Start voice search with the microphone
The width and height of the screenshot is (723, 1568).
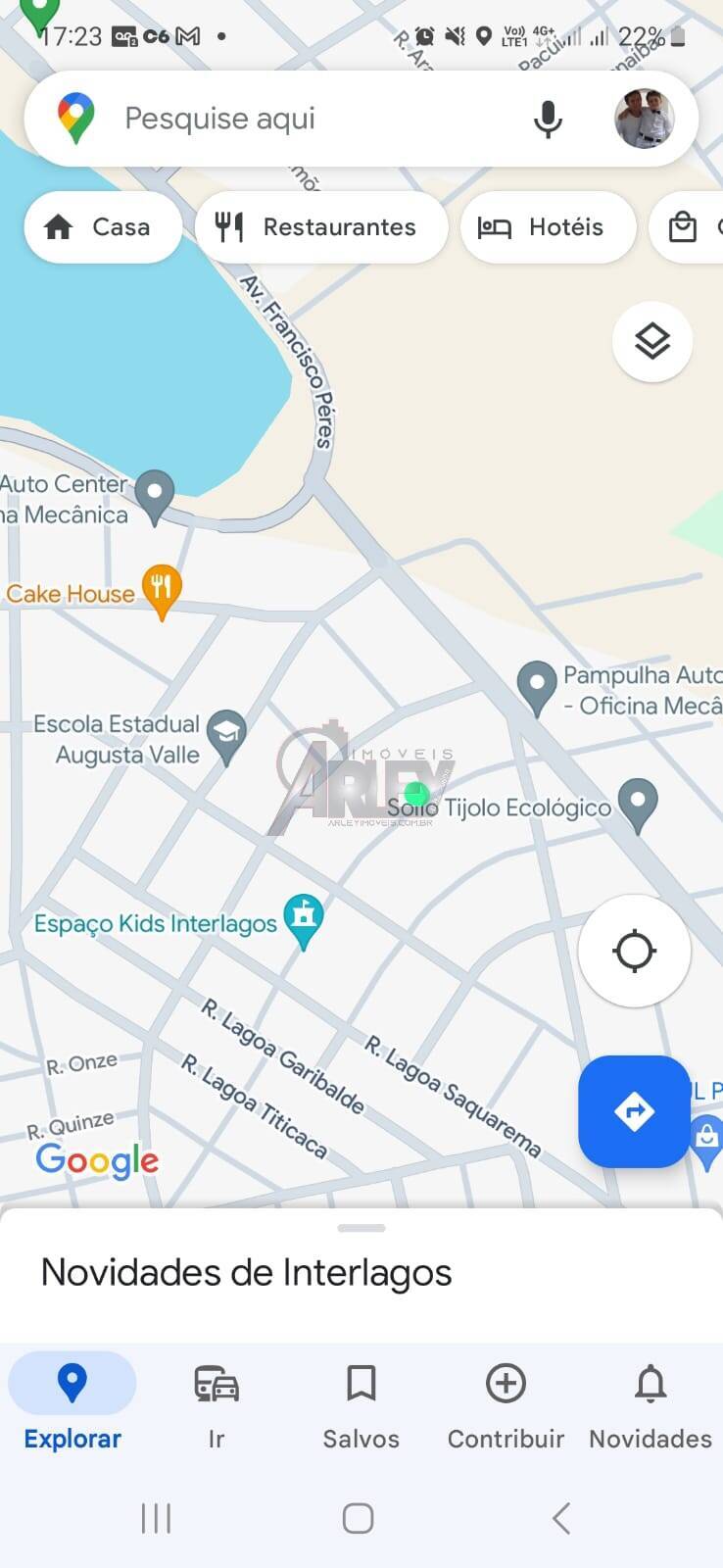point(548,119)
